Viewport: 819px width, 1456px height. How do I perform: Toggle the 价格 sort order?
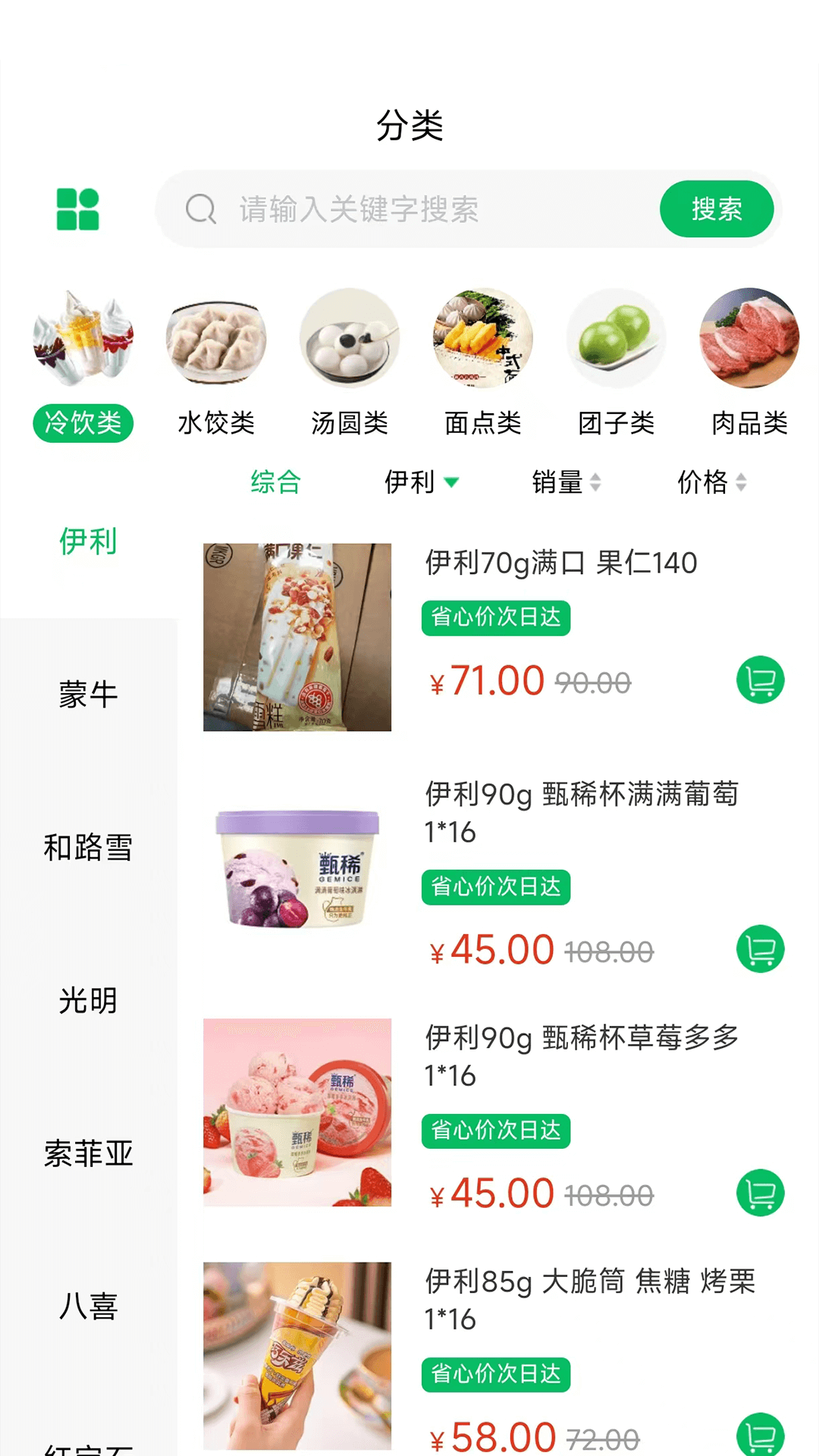click(711, 481)
